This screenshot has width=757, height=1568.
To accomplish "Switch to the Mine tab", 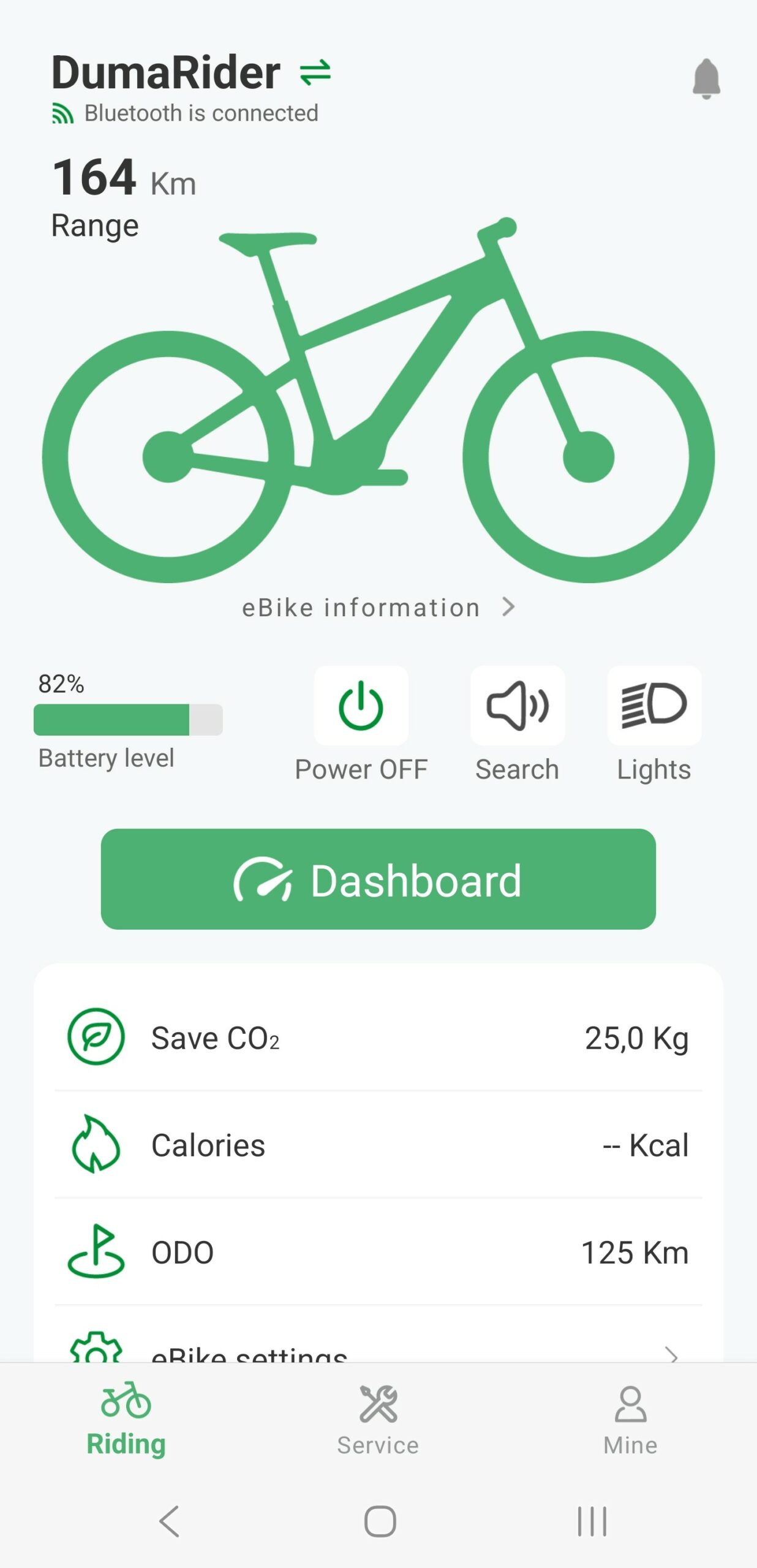I will (x=630, y=1420).
